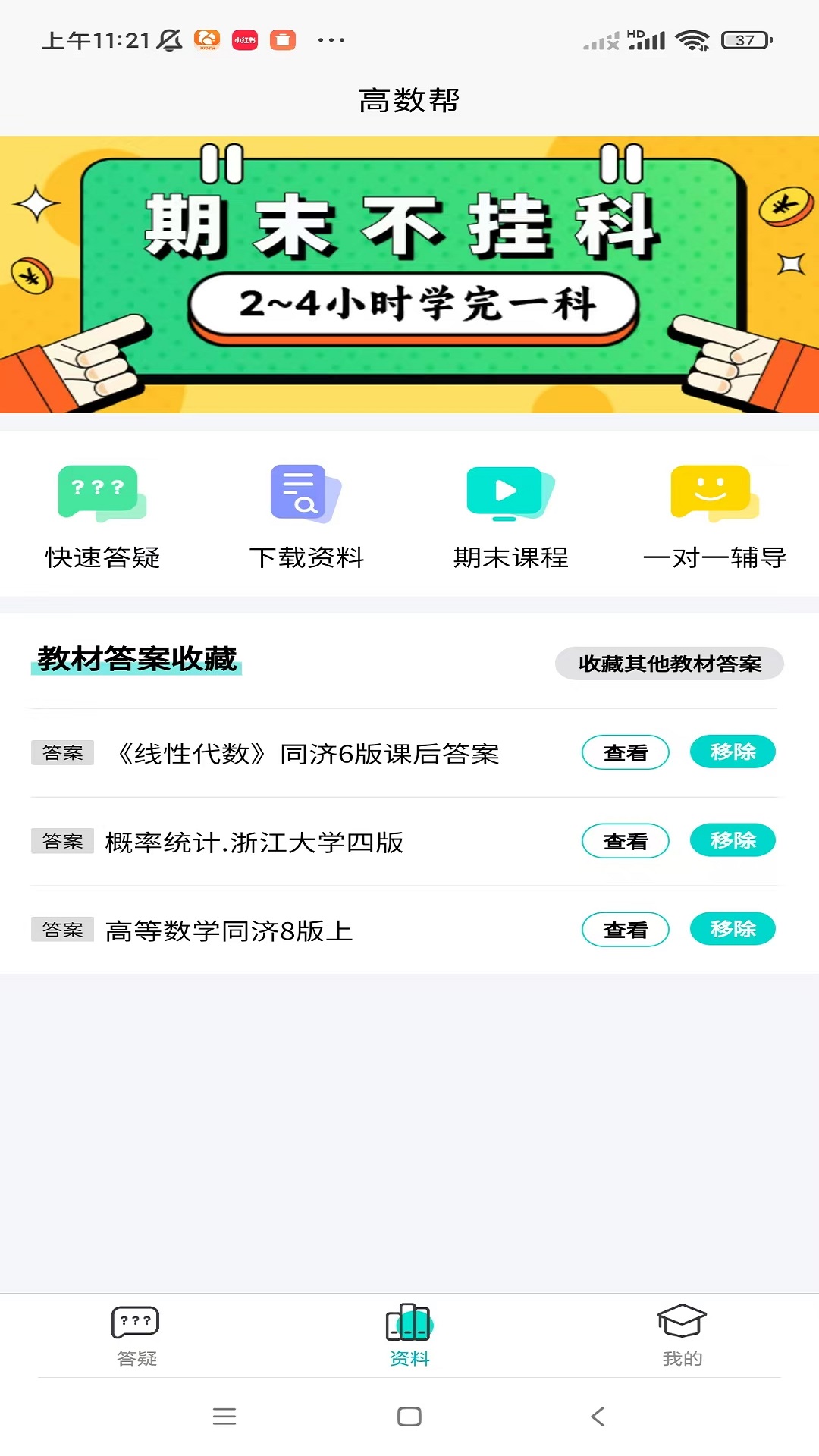This screenshot has width=819, height=1456.
Task: Tap the system back button
Action: tap(598, 1417)
